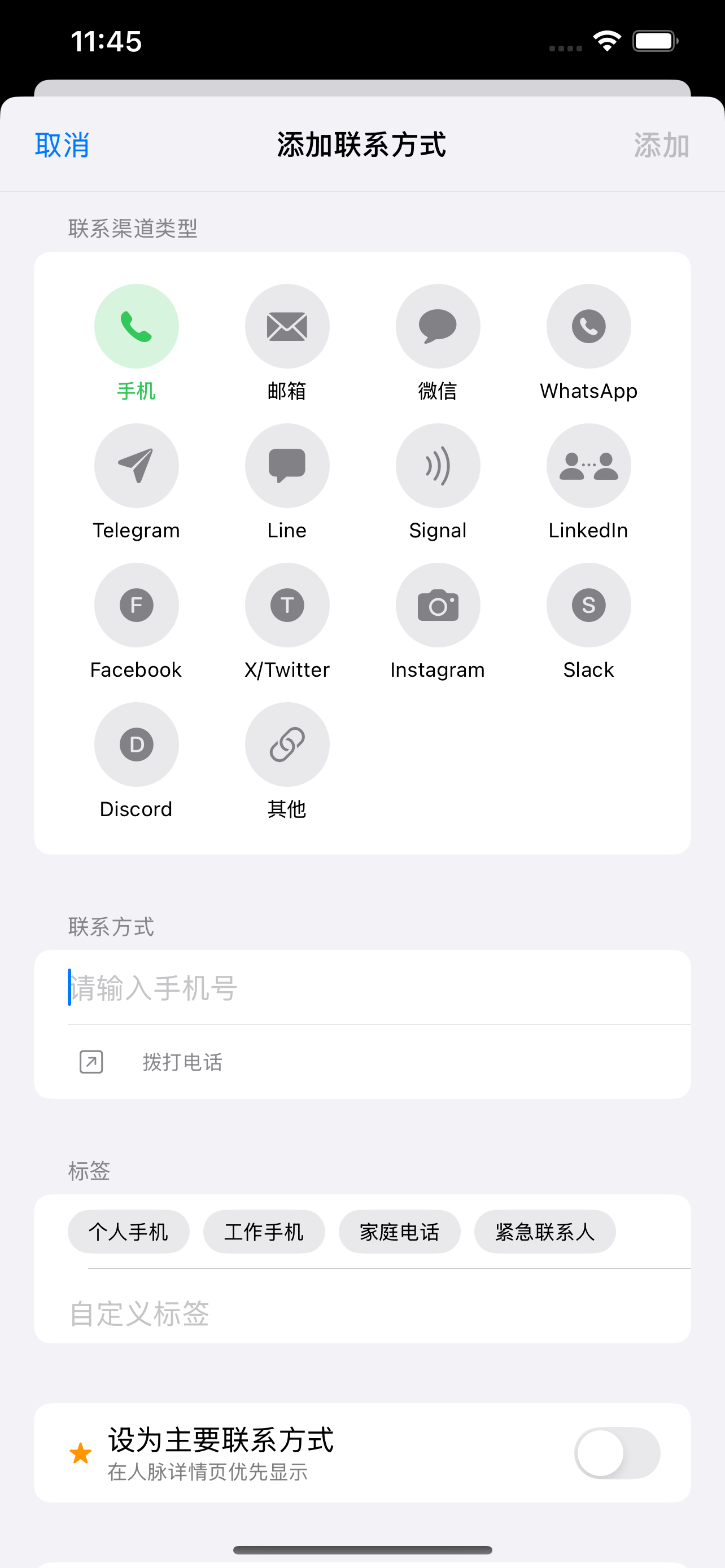Select the 邮箱 email channel icon
Viewport: 725px width, 1568px height.
[287, 326]
